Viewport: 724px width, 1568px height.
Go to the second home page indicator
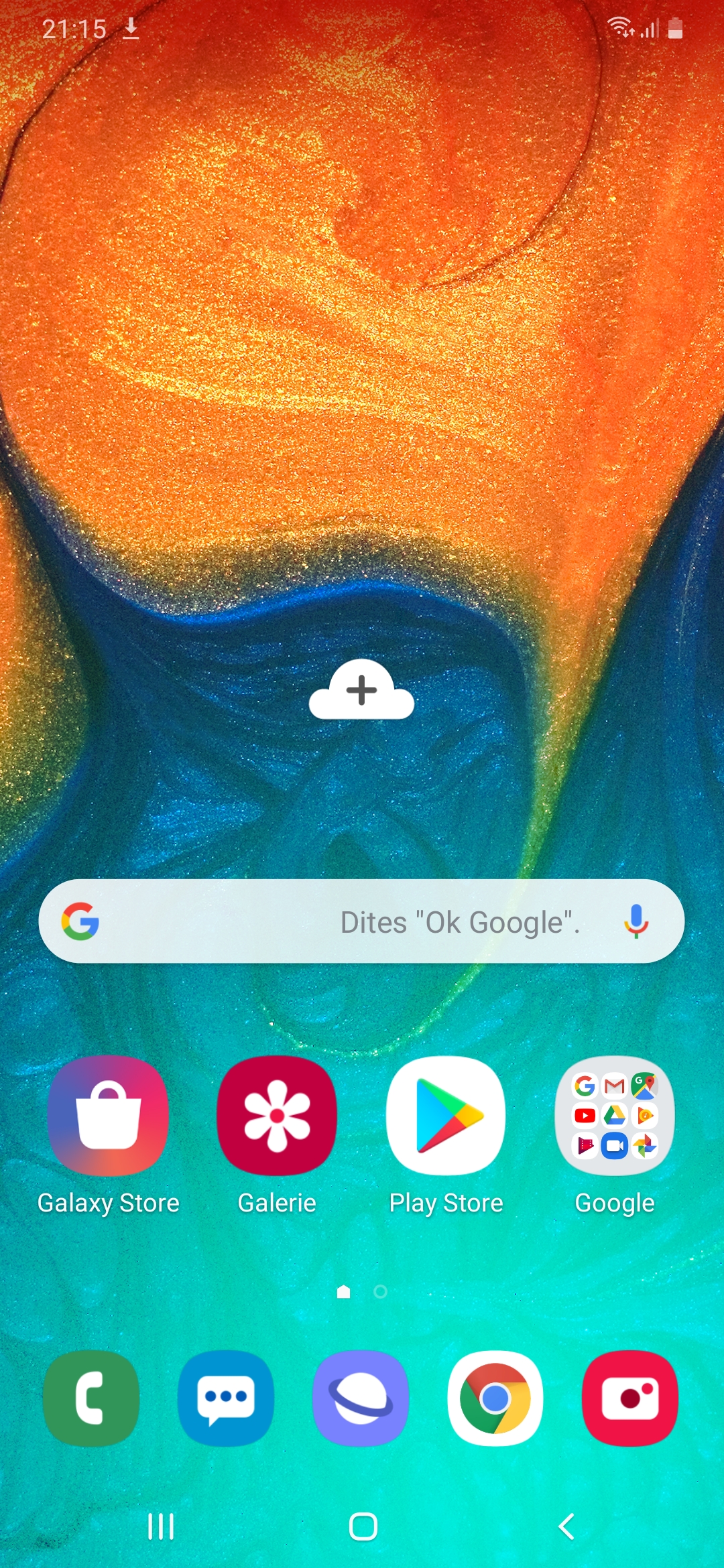pos(380,1292)
